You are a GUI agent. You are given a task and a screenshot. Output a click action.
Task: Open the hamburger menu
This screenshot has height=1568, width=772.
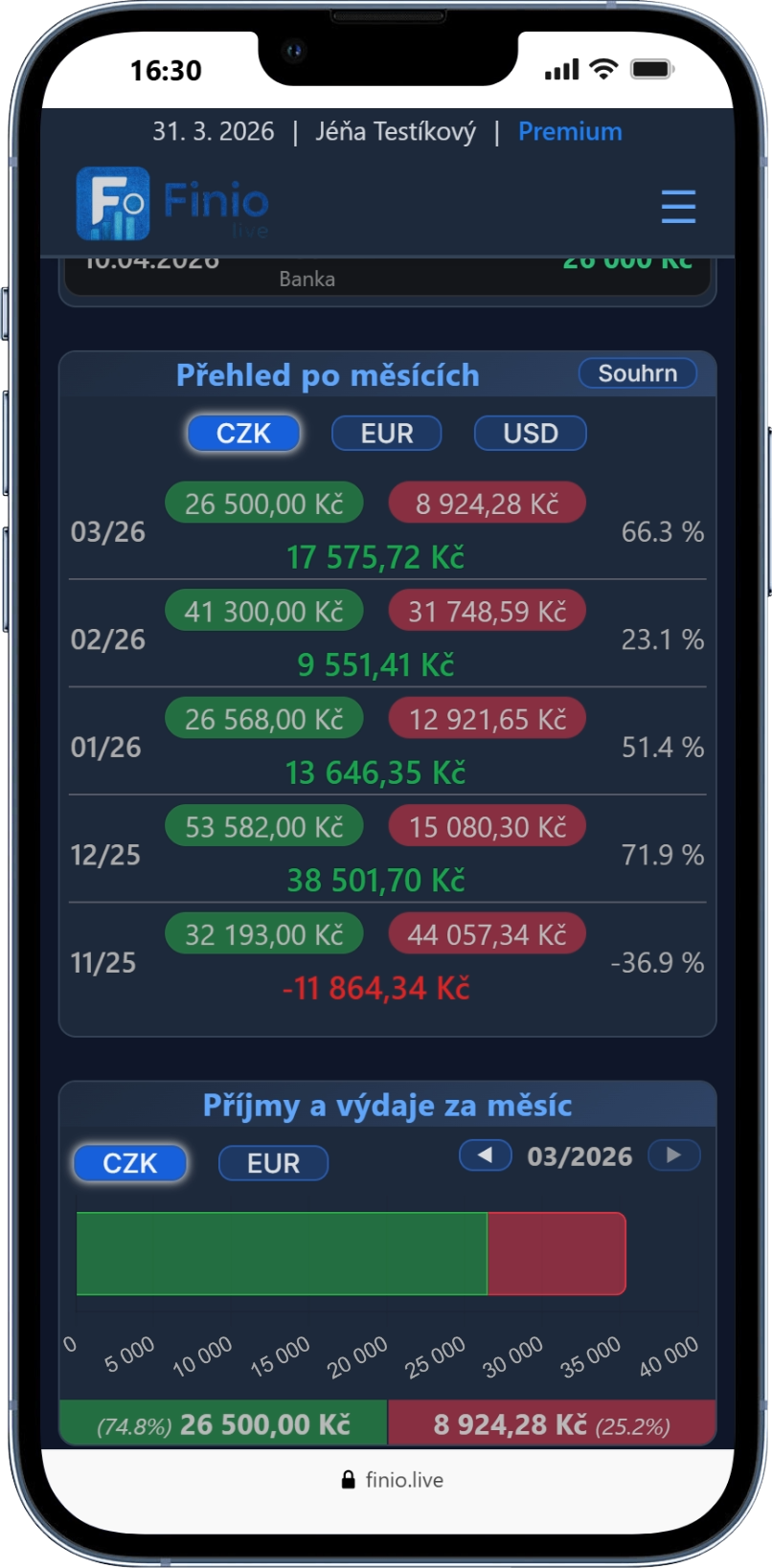tap(678, 206)
